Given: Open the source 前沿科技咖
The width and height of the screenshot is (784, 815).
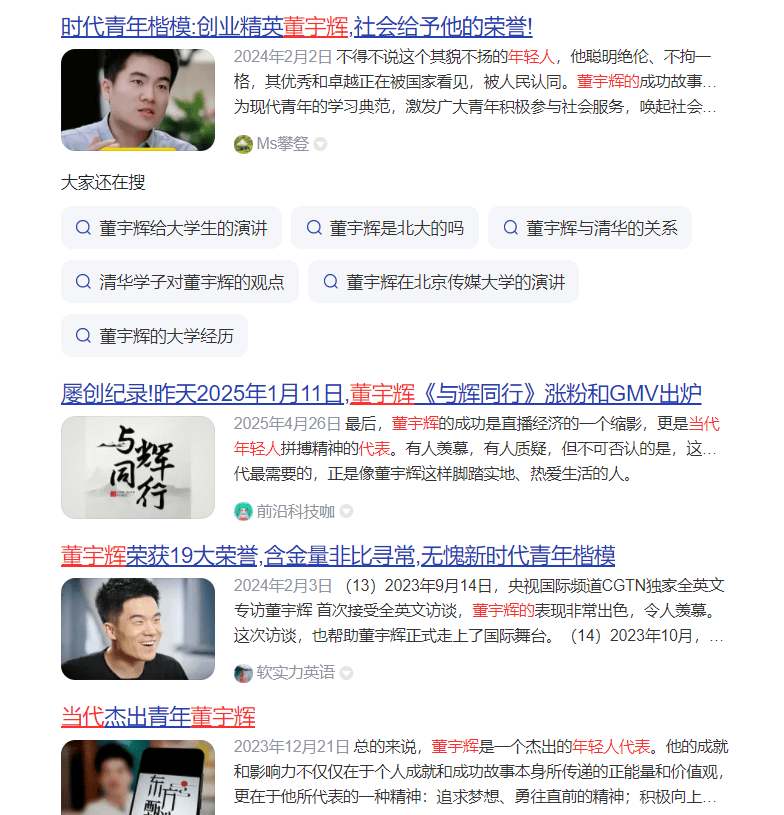Looking at the screenshot, I should tap(295, 511).
